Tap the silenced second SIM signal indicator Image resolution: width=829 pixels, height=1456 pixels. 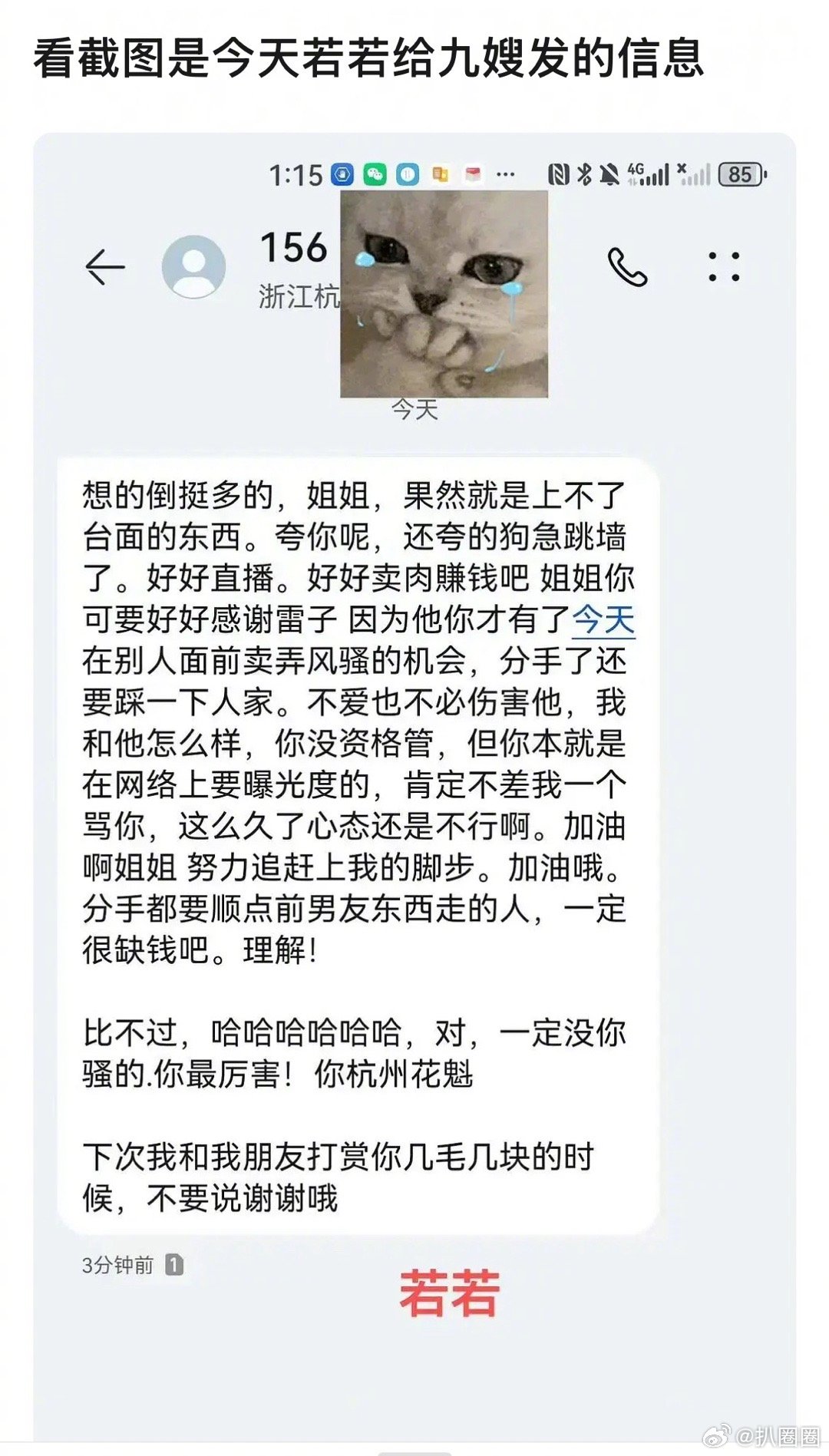click(695, 174)
